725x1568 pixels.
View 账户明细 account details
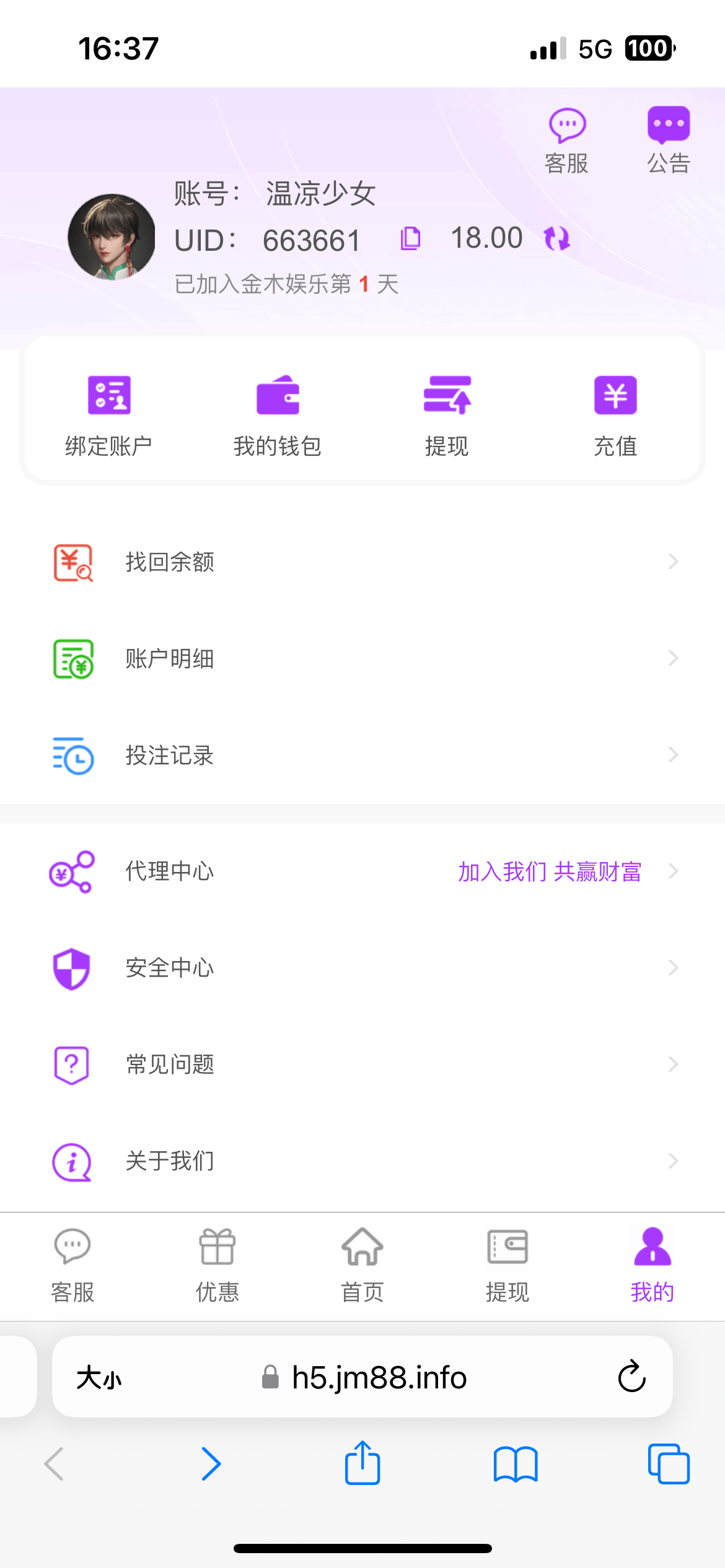(x=362, y=659)
